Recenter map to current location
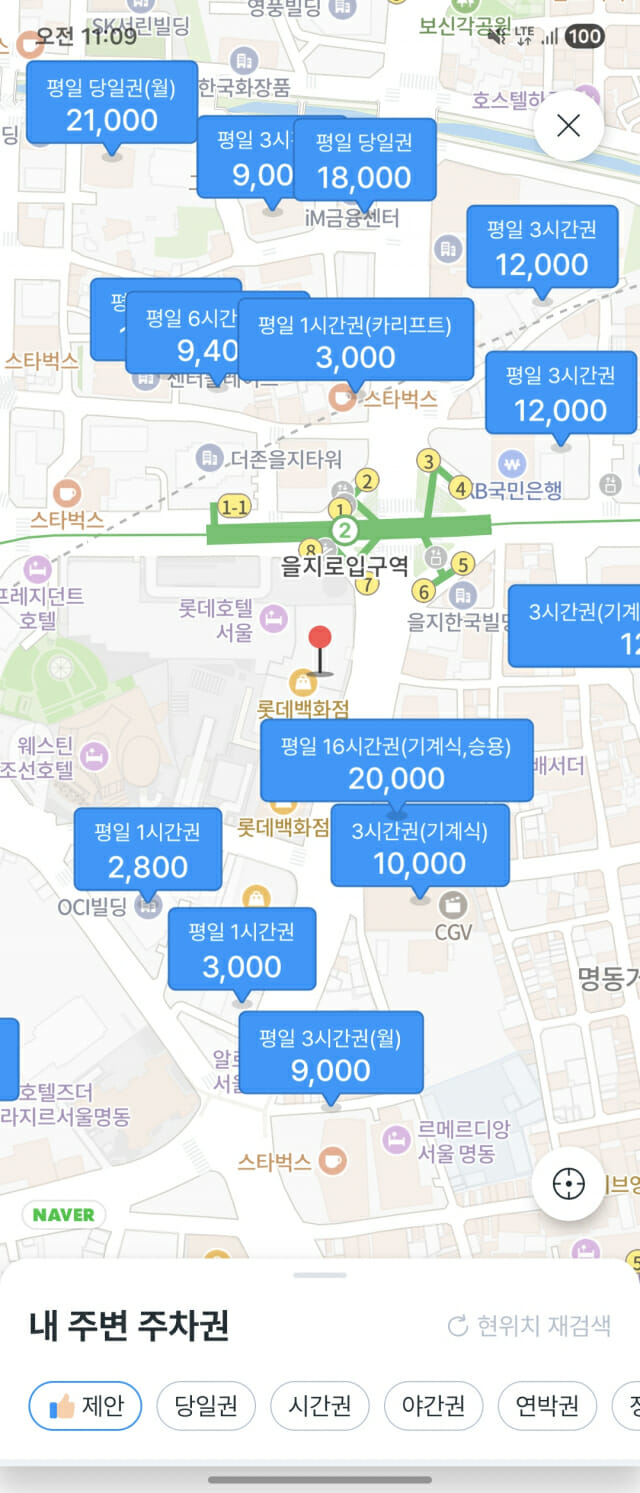This screenshot has height=1493, width=640. (x=568, y=1184)
